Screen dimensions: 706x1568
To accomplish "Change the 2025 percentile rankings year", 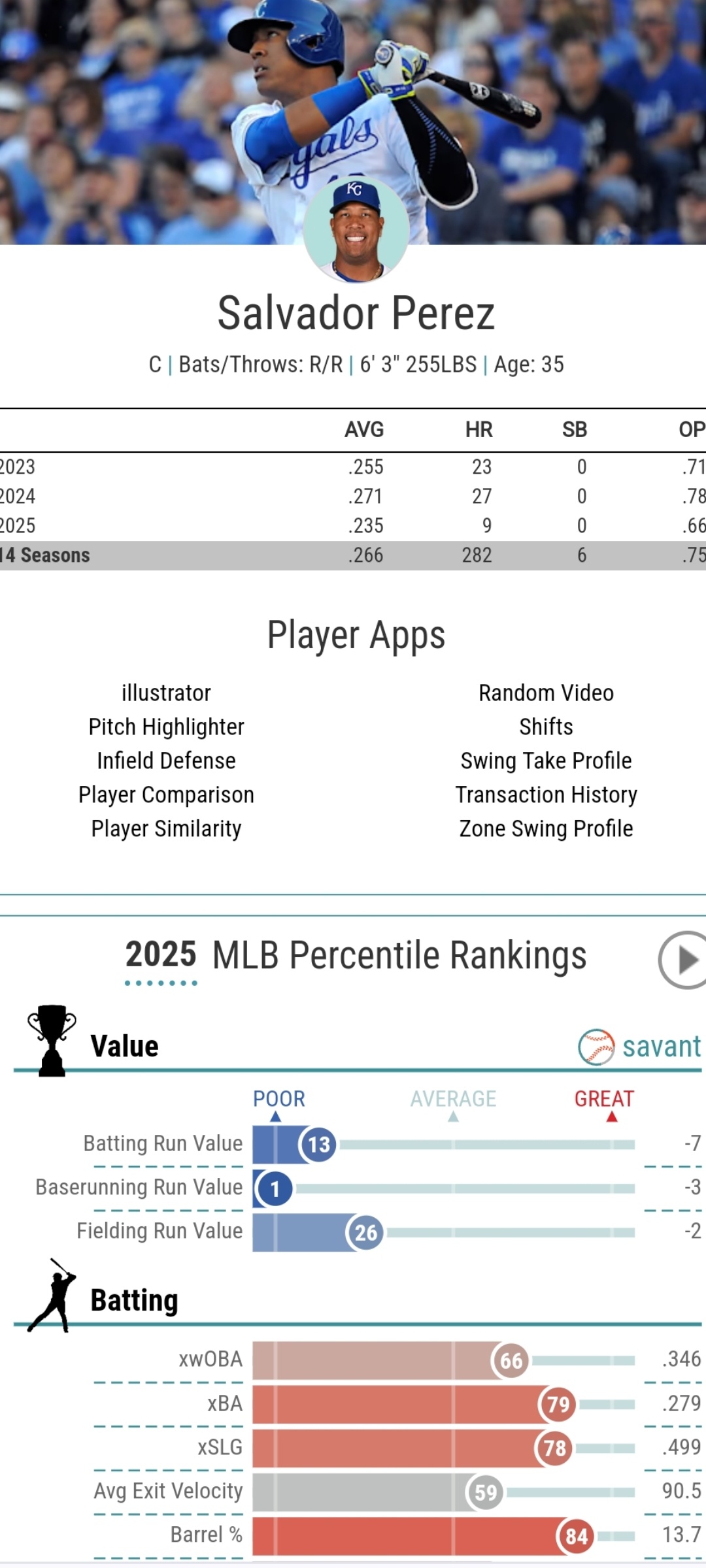I will click(161, 956).
